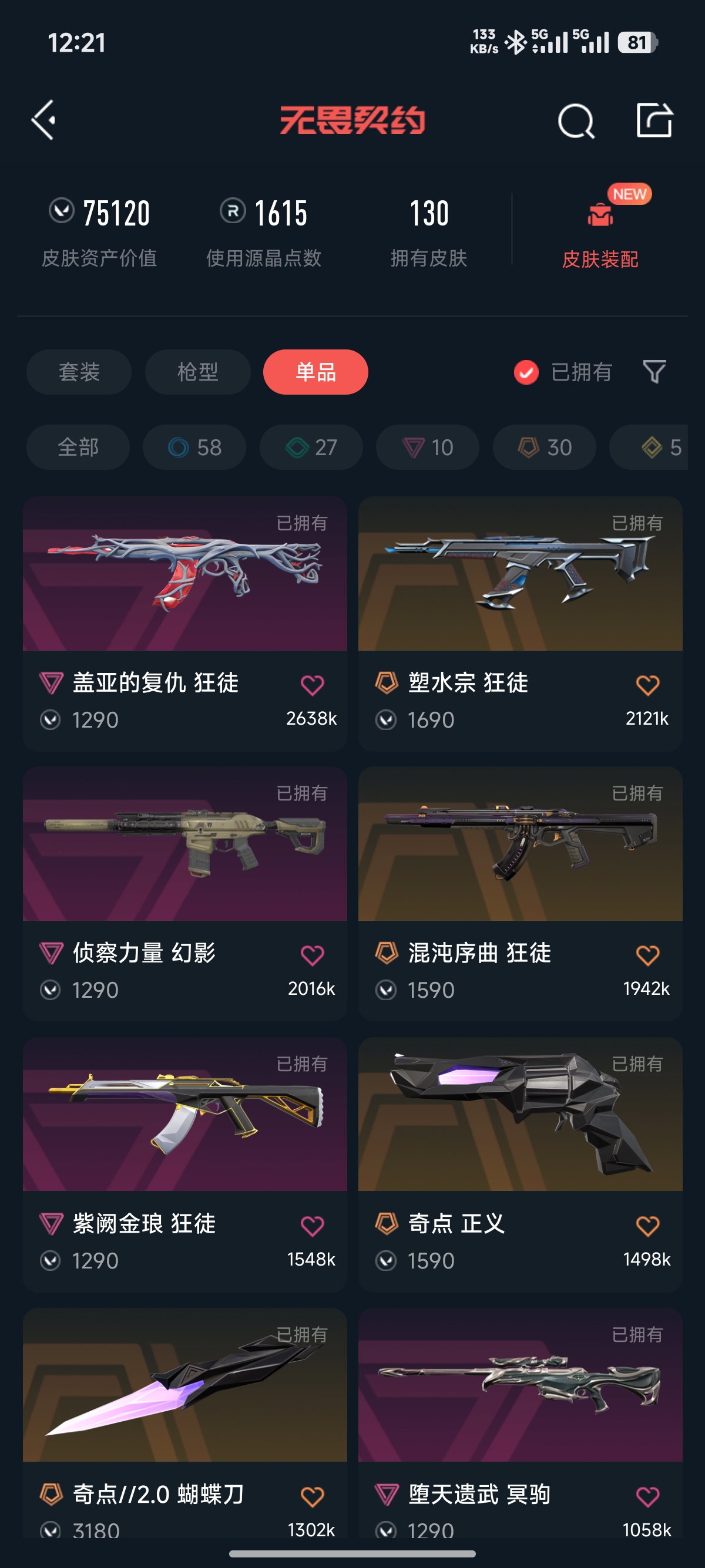Screen dimensions: 705x1568
Task: Like the 塑水宗 狂徒 skin
Action: click(x=647, y=685)
